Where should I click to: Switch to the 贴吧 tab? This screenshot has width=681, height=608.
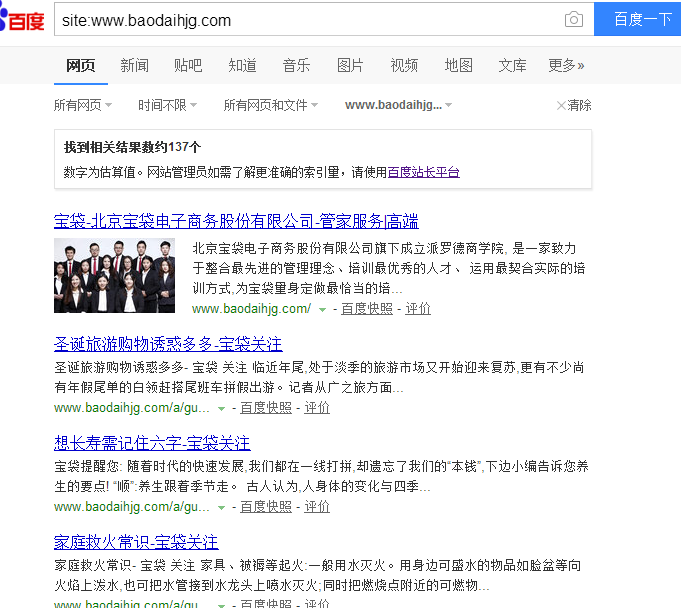point(188,65)
